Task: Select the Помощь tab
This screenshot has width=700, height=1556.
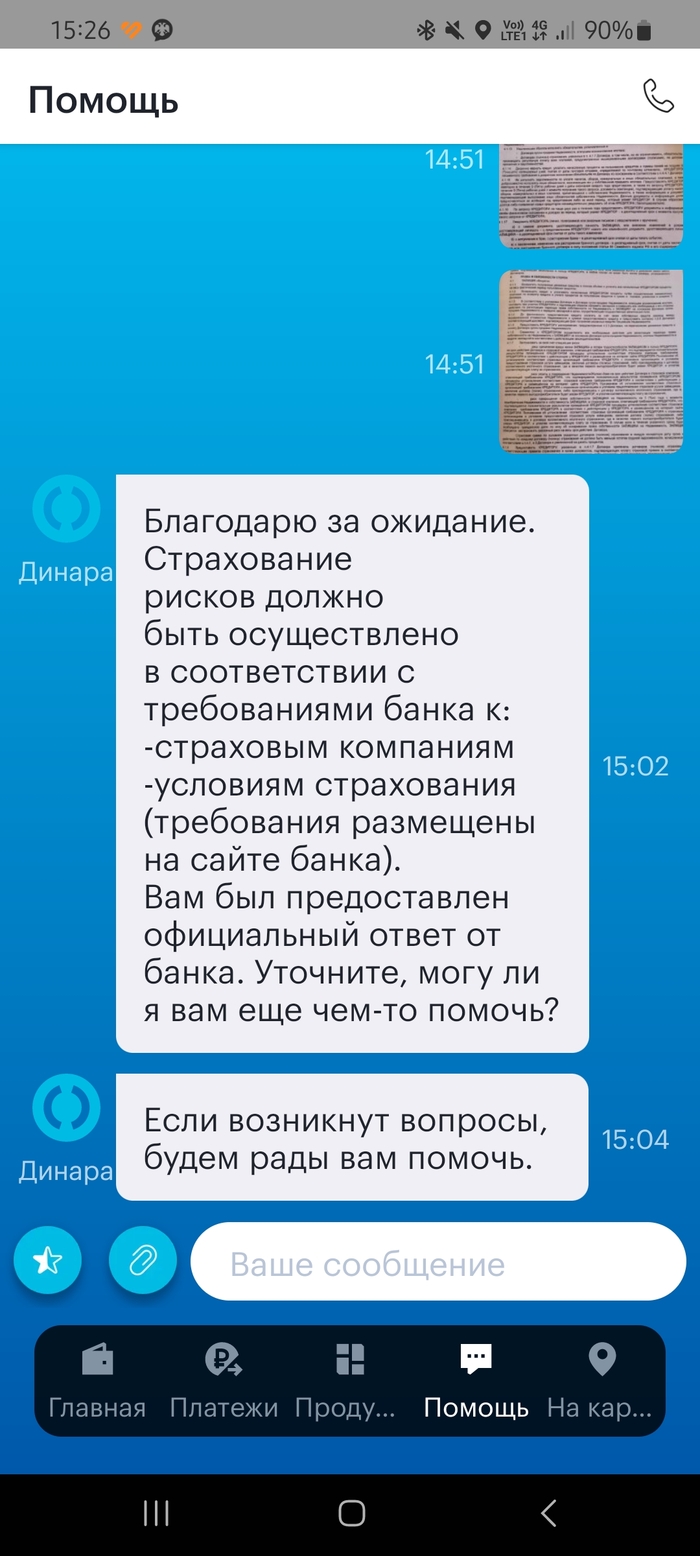Action: point(476,1381)
